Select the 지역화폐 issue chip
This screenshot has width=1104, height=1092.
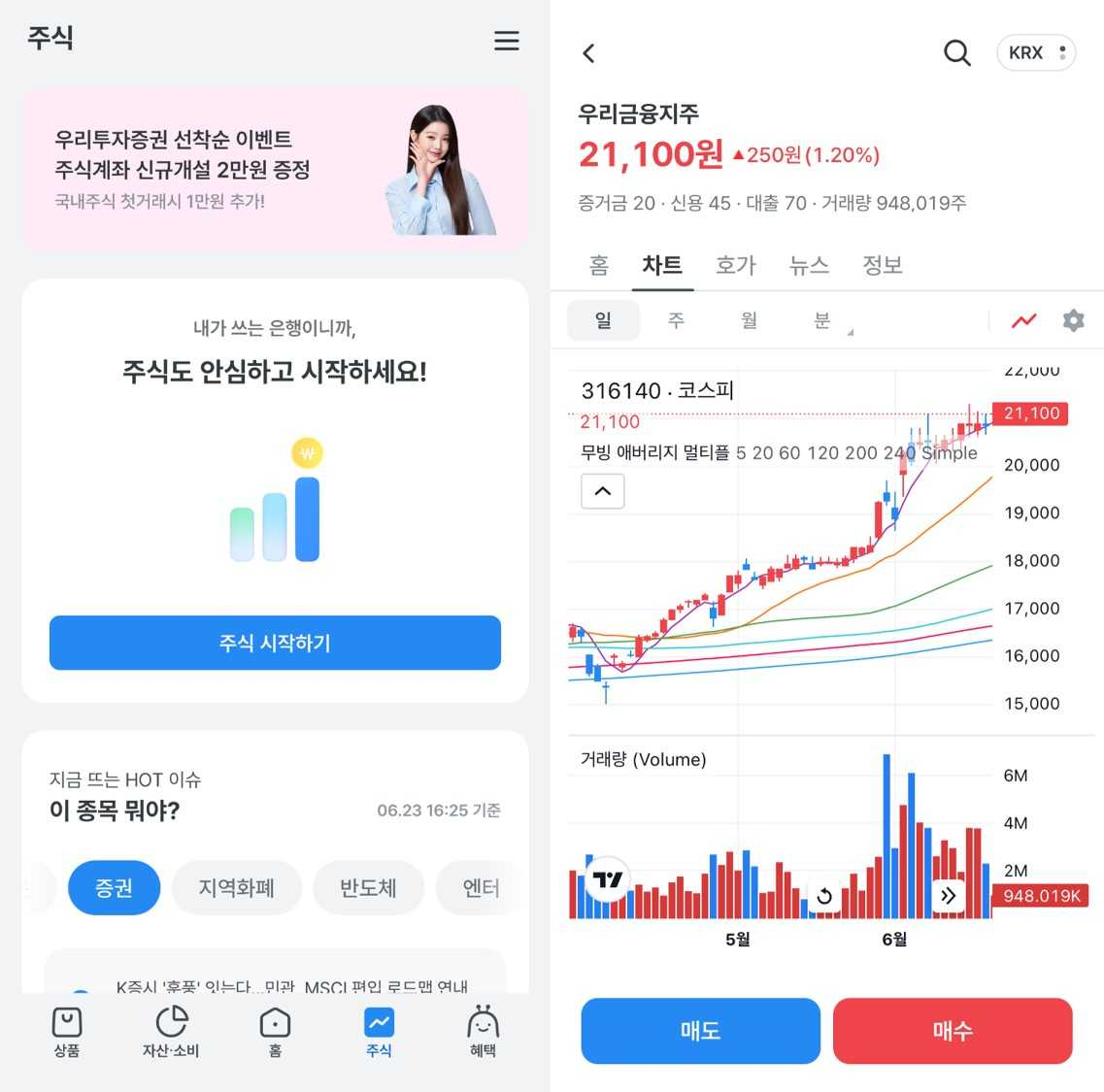click(236, 888)
